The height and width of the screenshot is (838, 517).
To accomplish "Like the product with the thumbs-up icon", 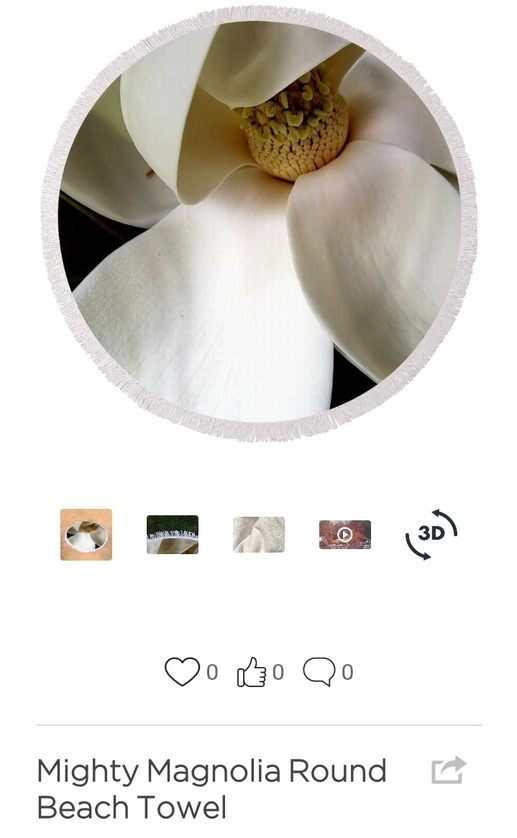I will pos(251,672).
